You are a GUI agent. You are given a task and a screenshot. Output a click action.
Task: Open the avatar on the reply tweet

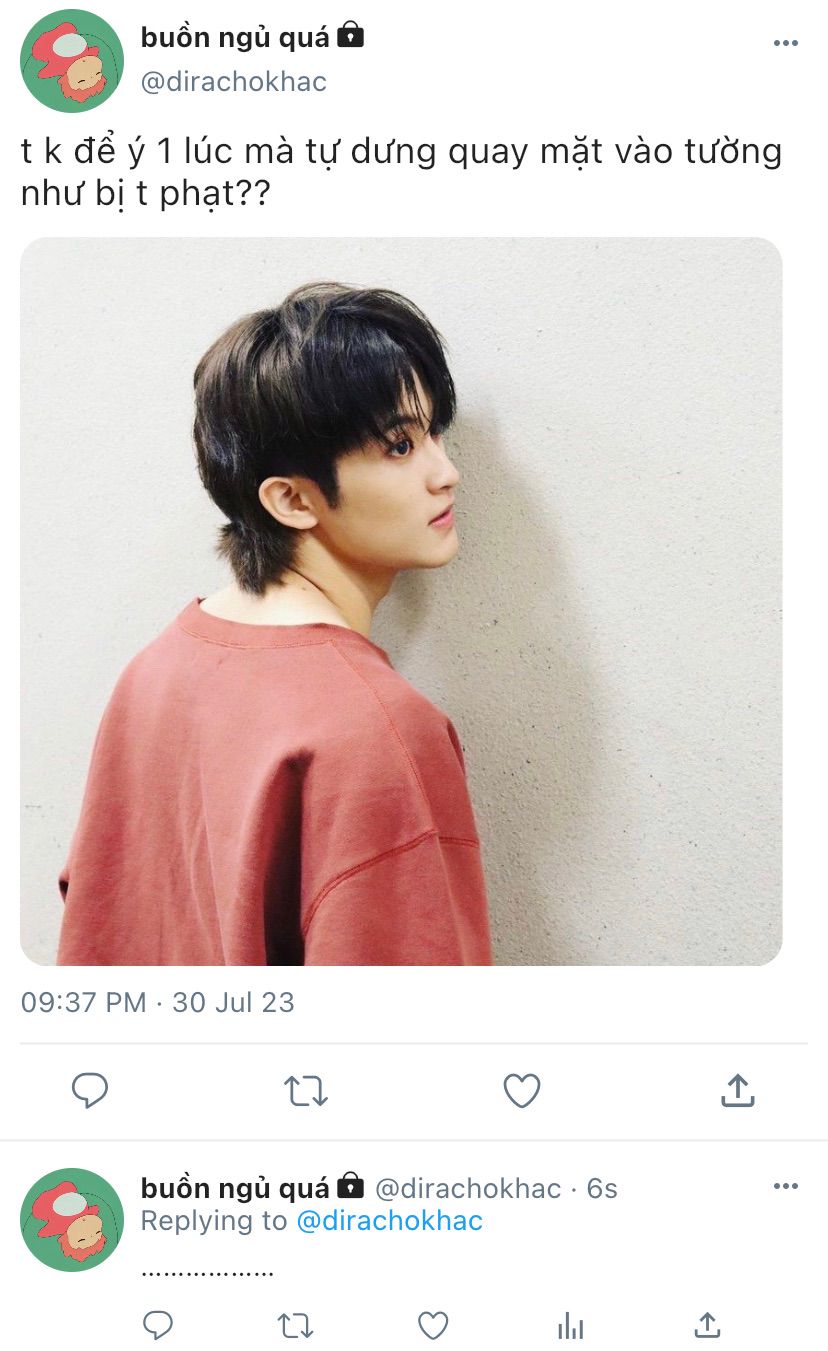tap(72, 1220)
